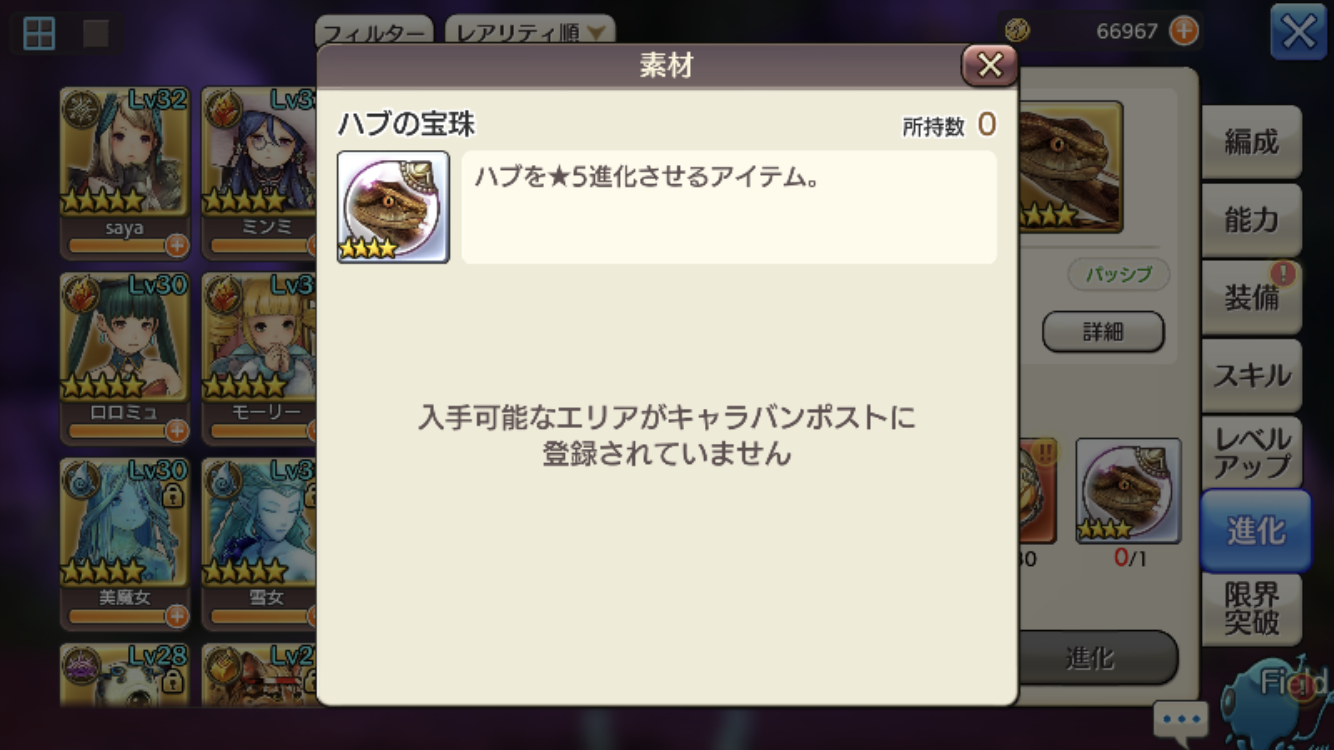The image size is (1334, 750).
Task: Add coins with the orange plus
Action: pyautogui.click(x=1183, y=31)
